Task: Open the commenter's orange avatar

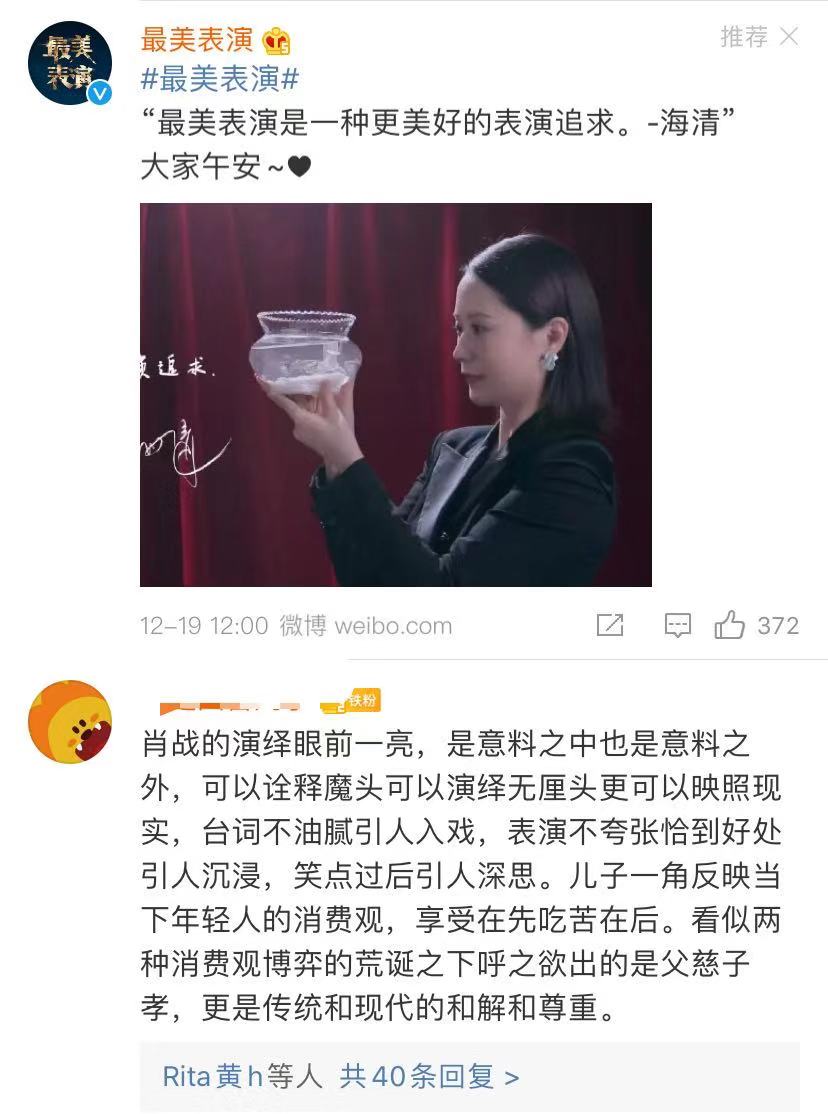Action: pos(69,721)
